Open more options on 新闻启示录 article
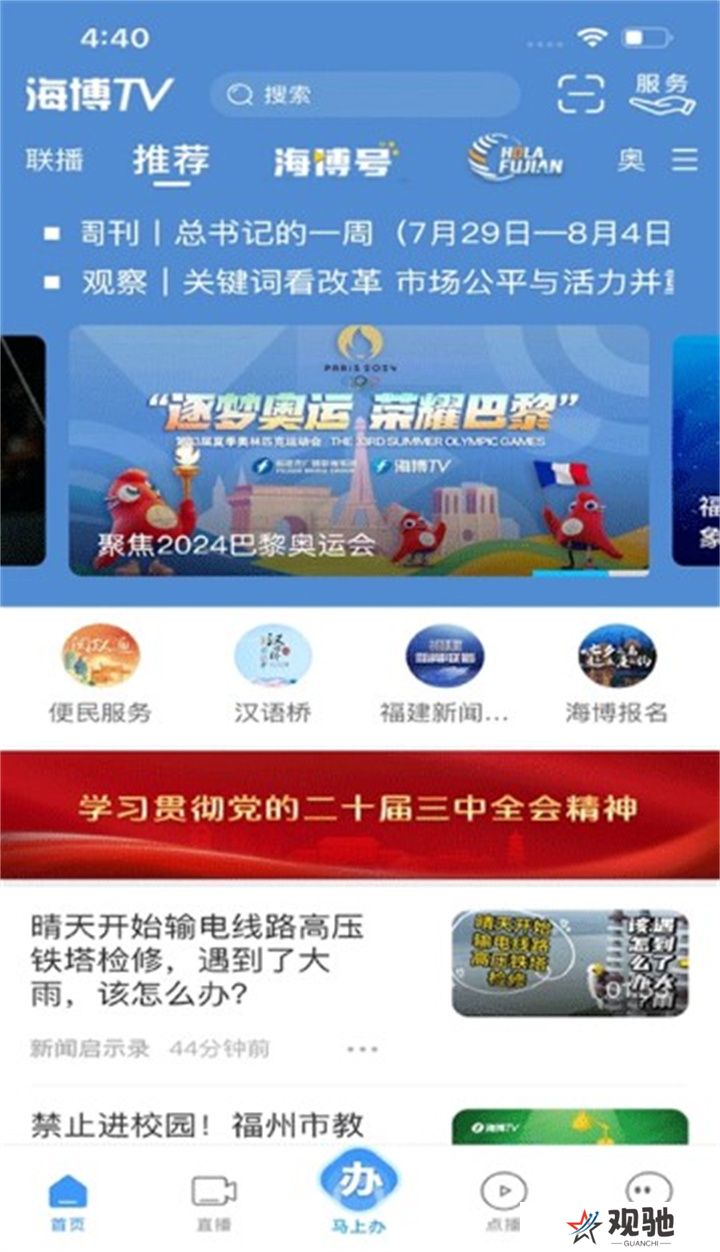 [x=361, y=1049]
